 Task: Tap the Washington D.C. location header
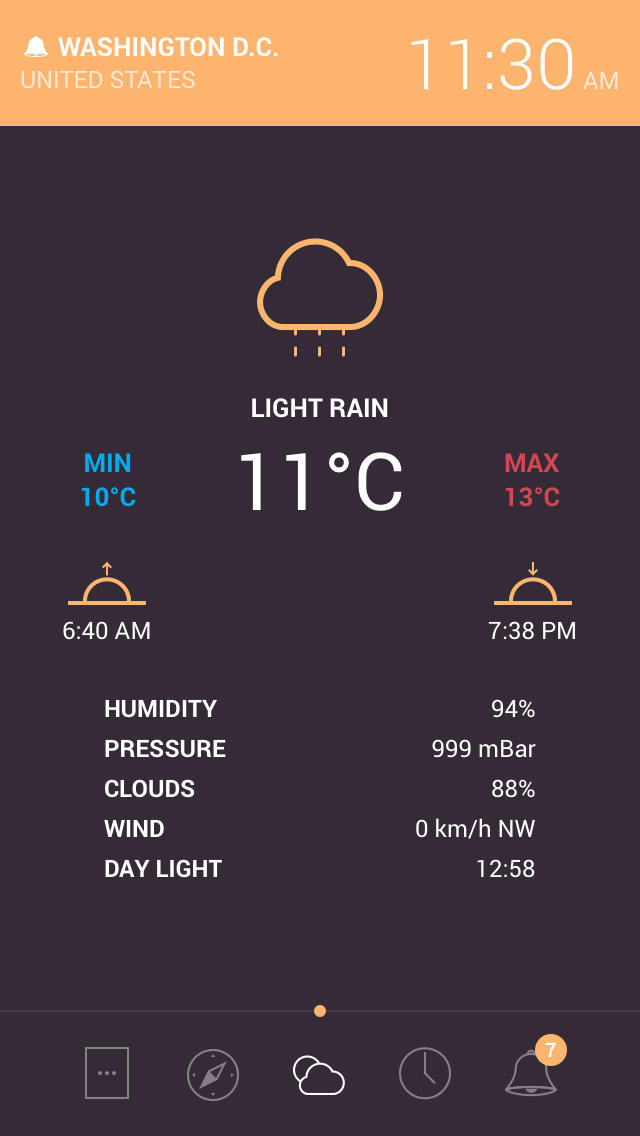[150, 62]
